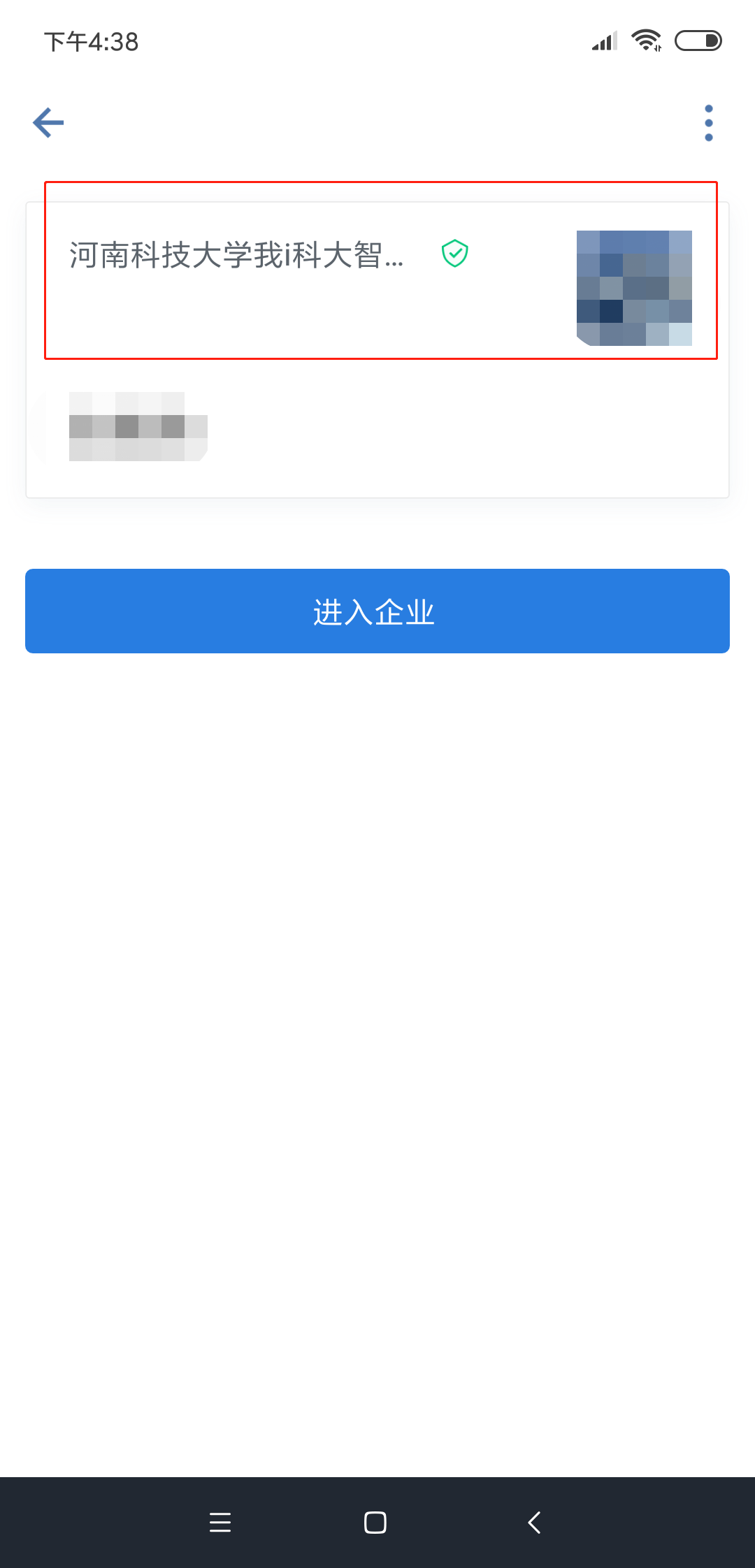Image resolution: width=755 pixels, height=1568 pixels.
Task: Tap the 进入企业 button
Action: (377, 611)
